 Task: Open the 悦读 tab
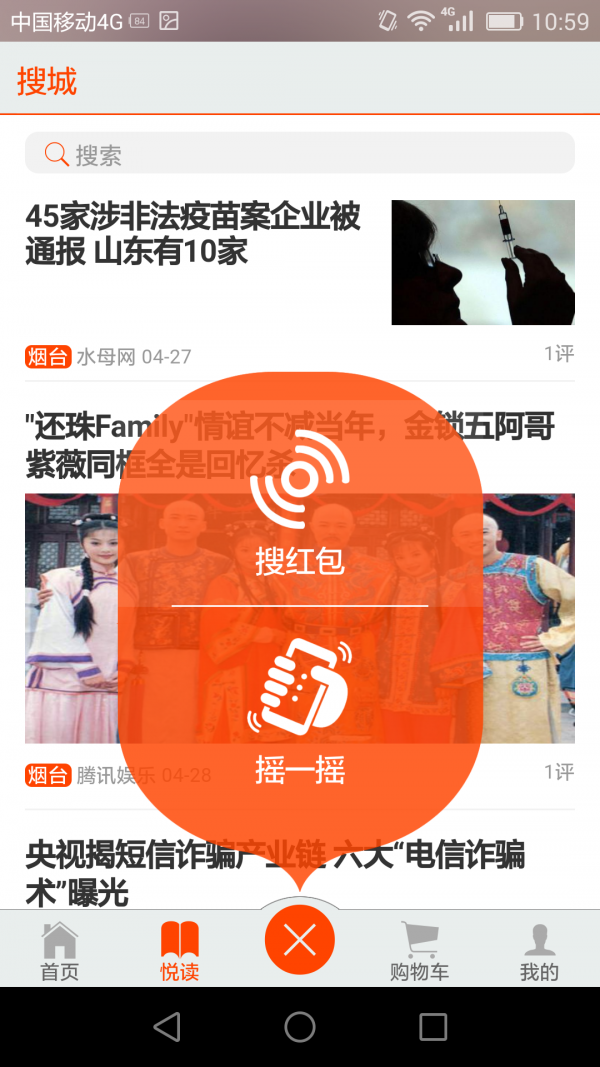[x=180, y=951]
